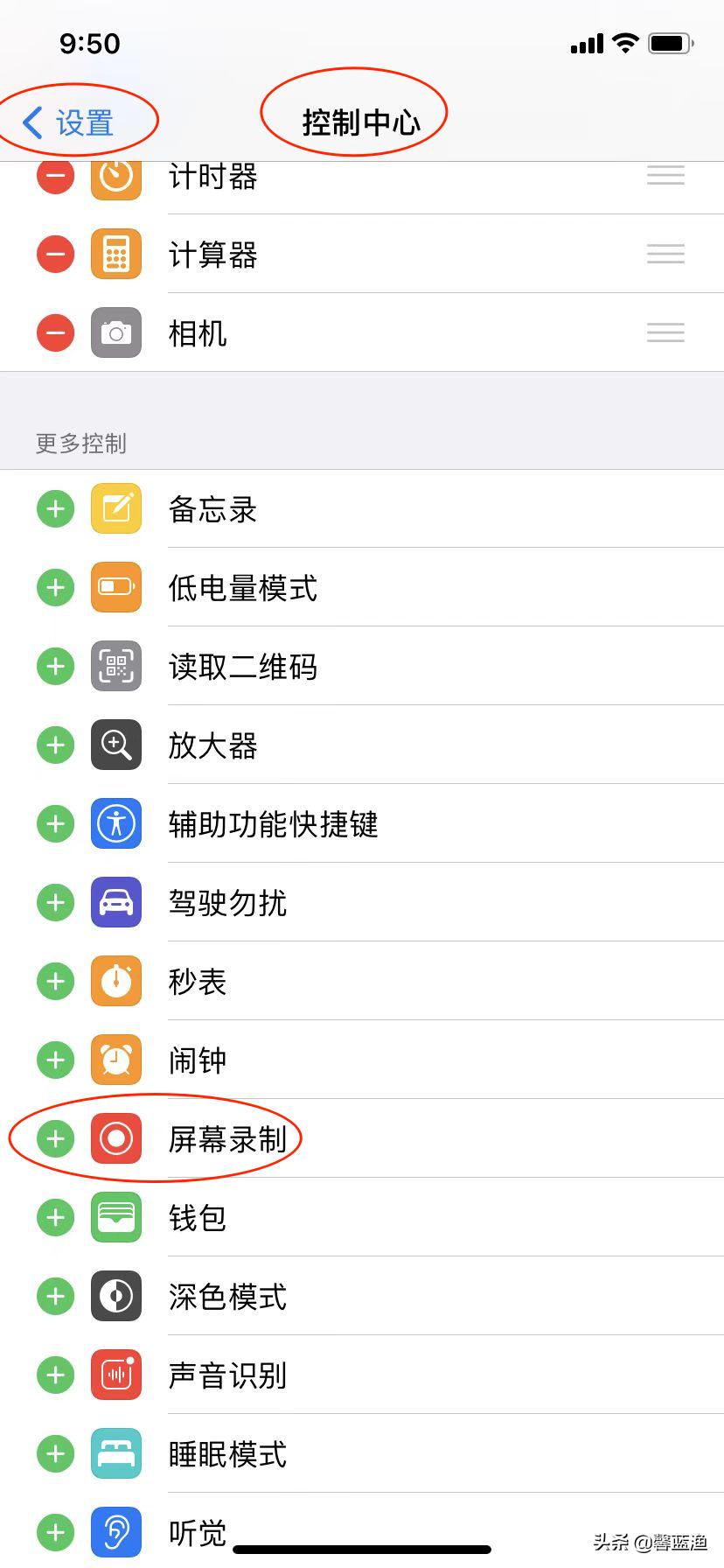Tap the green plus beside 深色模式
The height and width of the screenshot is (1568, 724).
click(55, 1296)
